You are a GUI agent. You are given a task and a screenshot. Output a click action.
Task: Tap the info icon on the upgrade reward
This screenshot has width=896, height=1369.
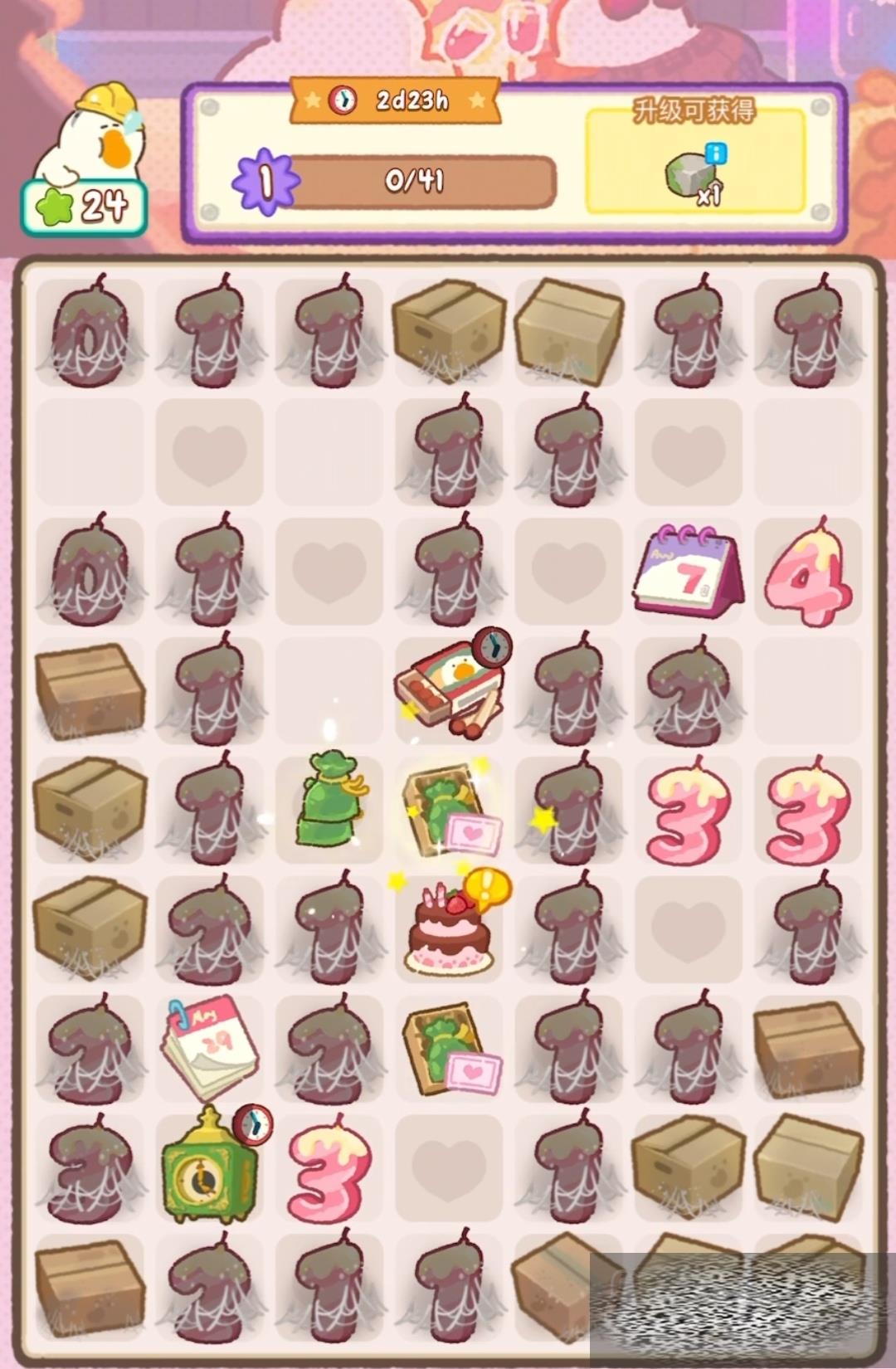click(x=715, y=153)
